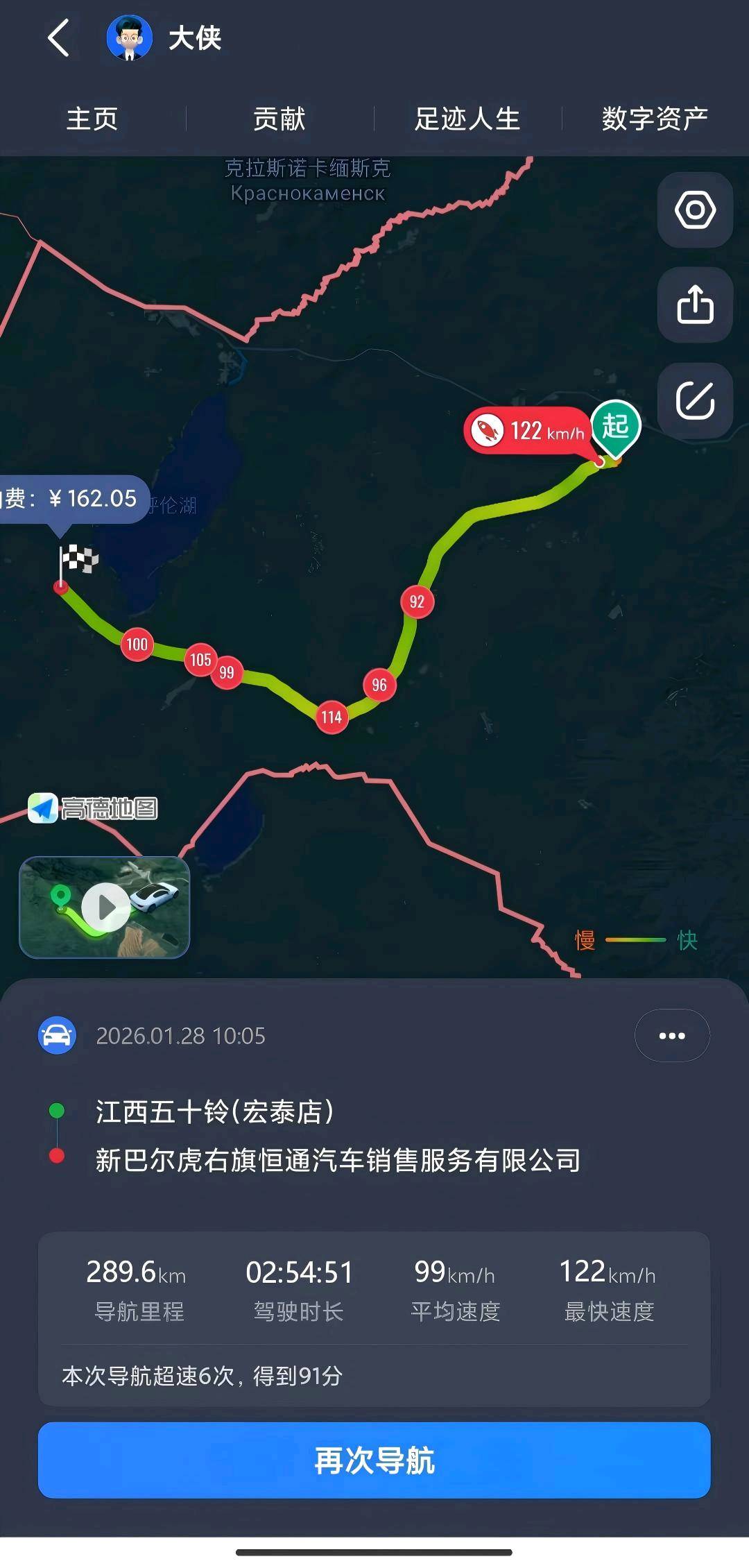Image resolution: width=749 pixels, height=1568 pixels.
Task: Switch to the 贡献 tab
Action: tap(279, 119)
